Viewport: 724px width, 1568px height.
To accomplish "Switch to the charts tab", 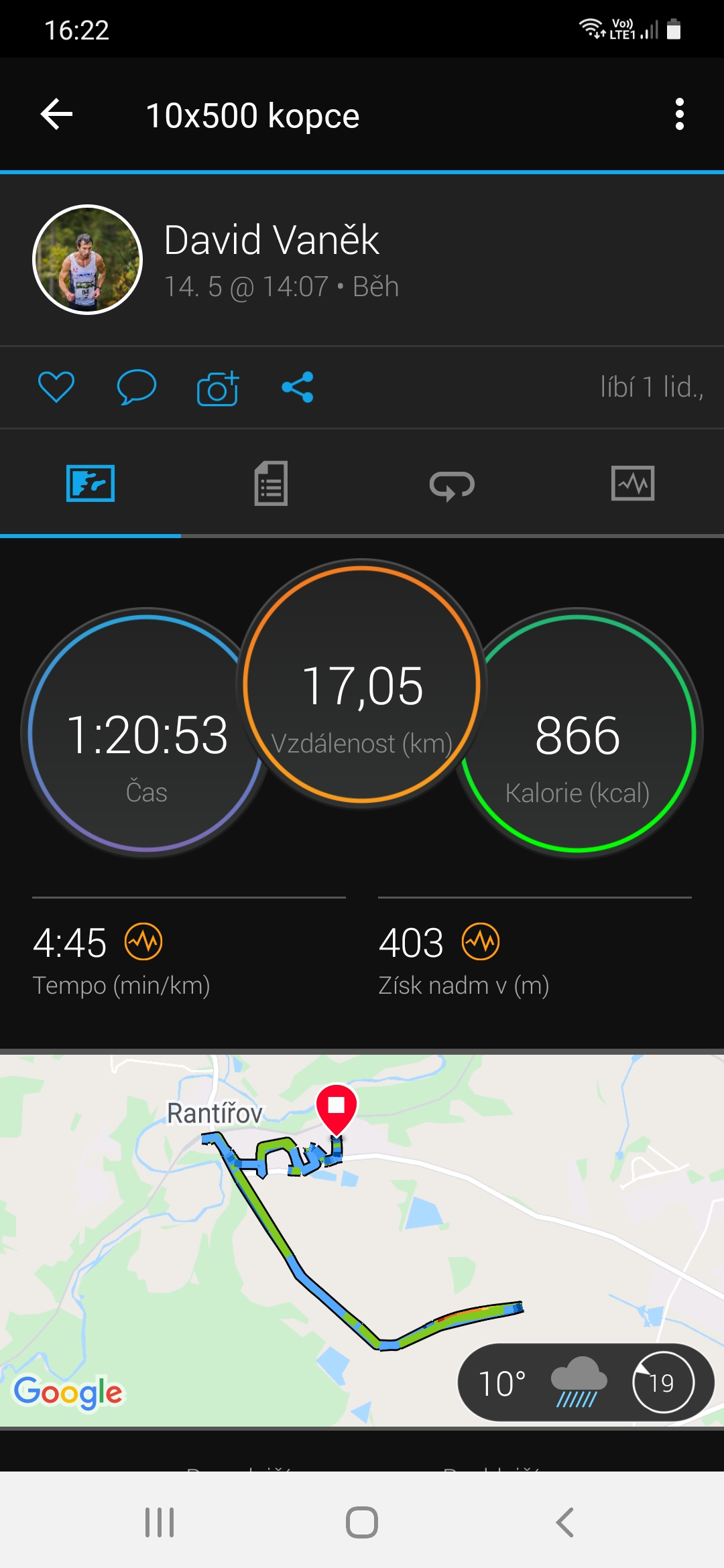I will point(633,483).
